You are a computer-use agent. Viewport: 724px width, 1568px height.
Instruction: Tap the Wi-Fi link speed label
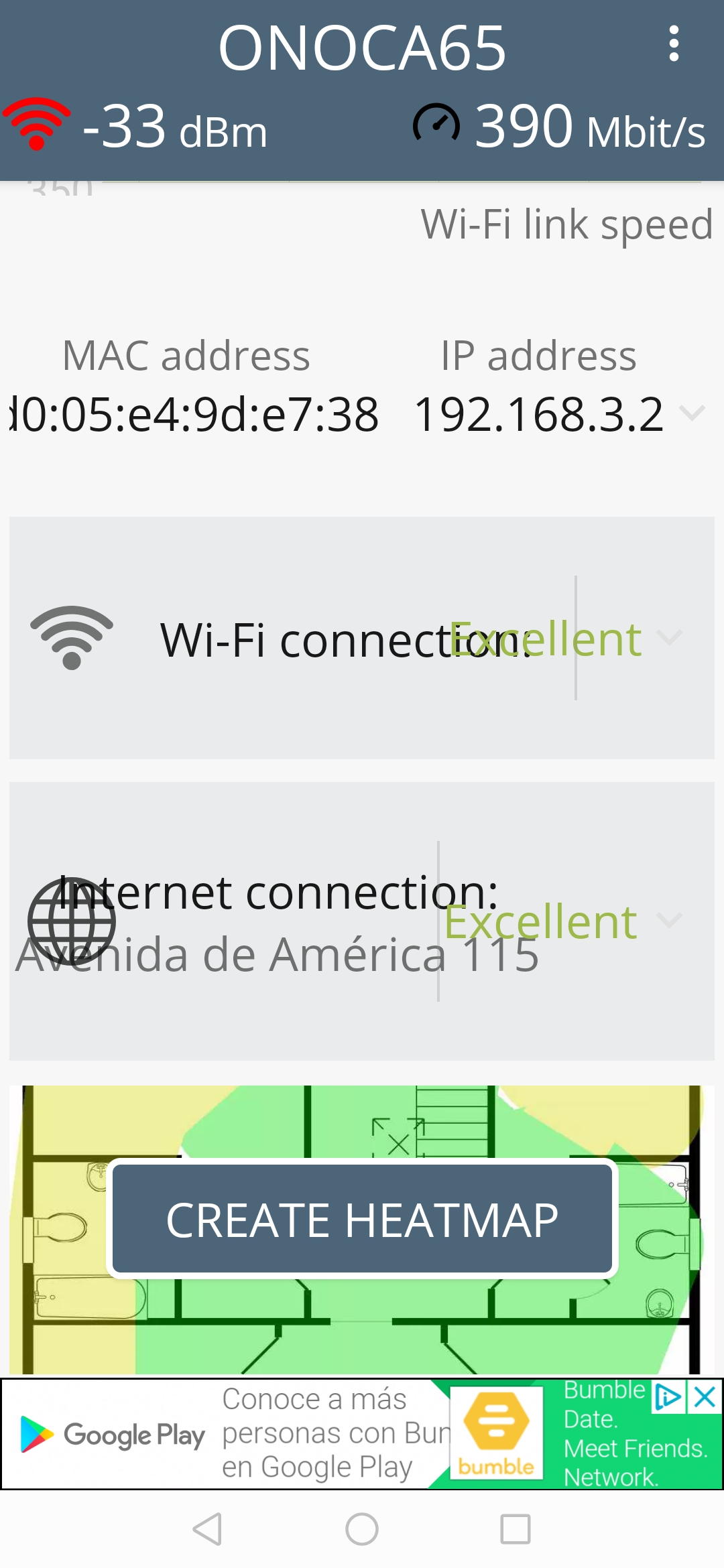[565, 224]
